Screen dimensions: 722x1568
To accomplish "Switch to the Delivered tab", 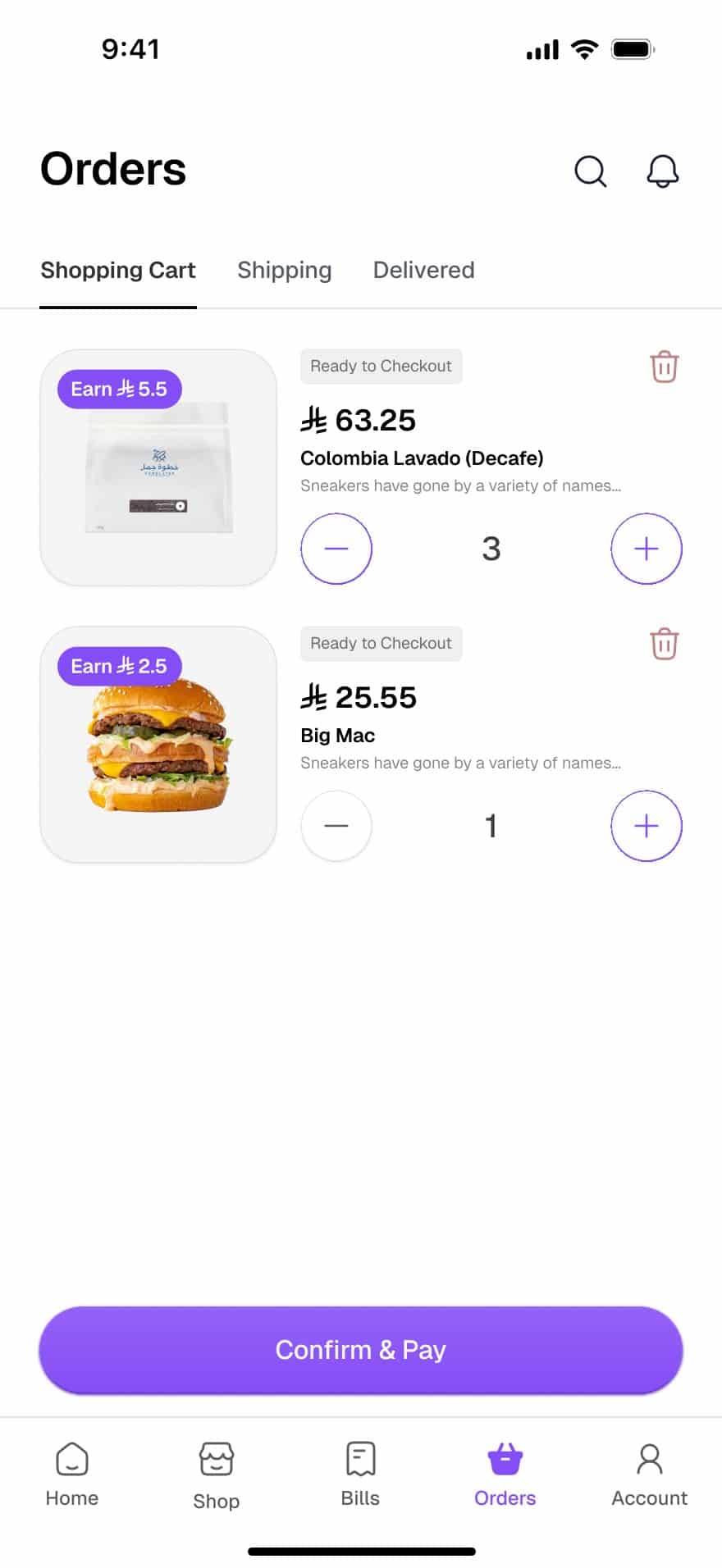I will (423, 271).
